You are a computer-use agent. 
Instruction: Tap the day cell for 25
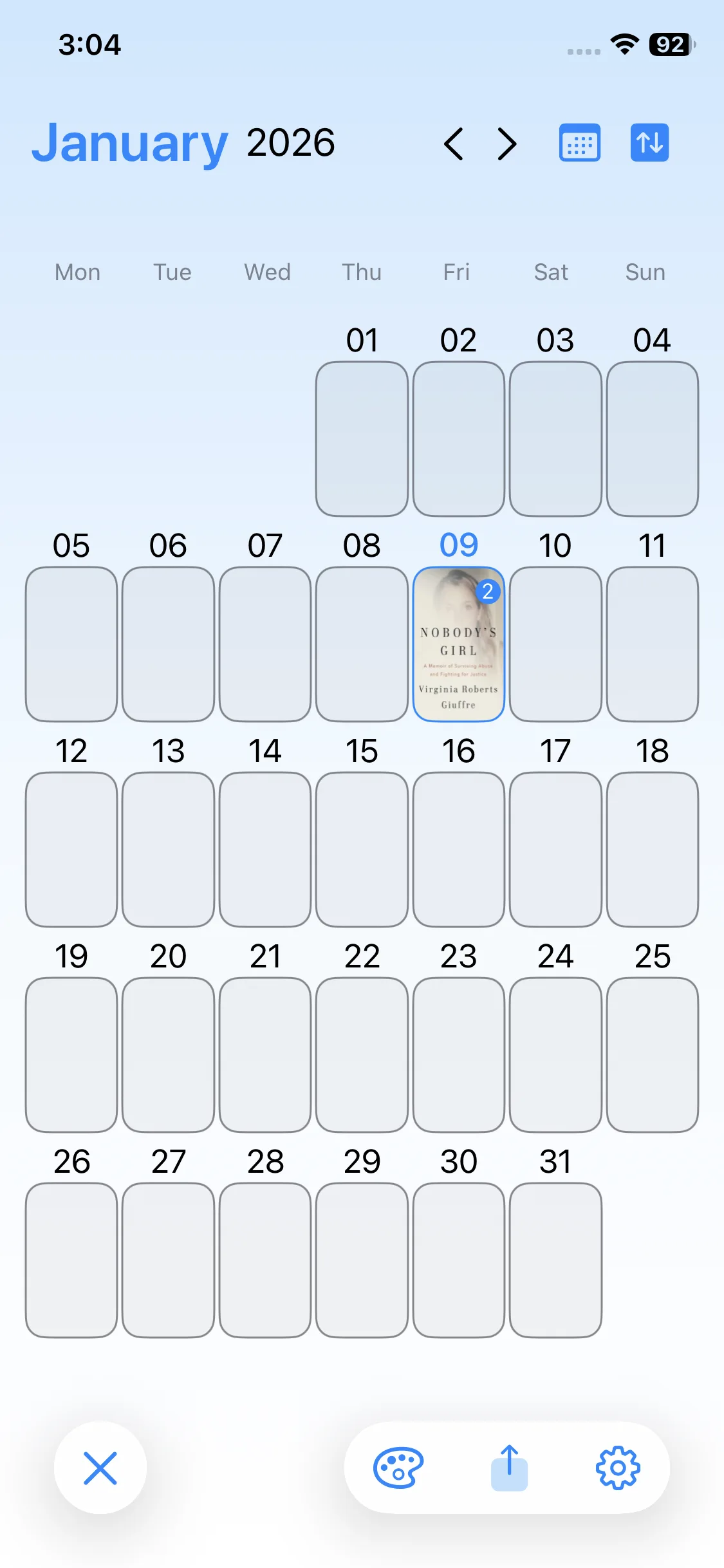pyautogui.click(x=652, y=1054)
